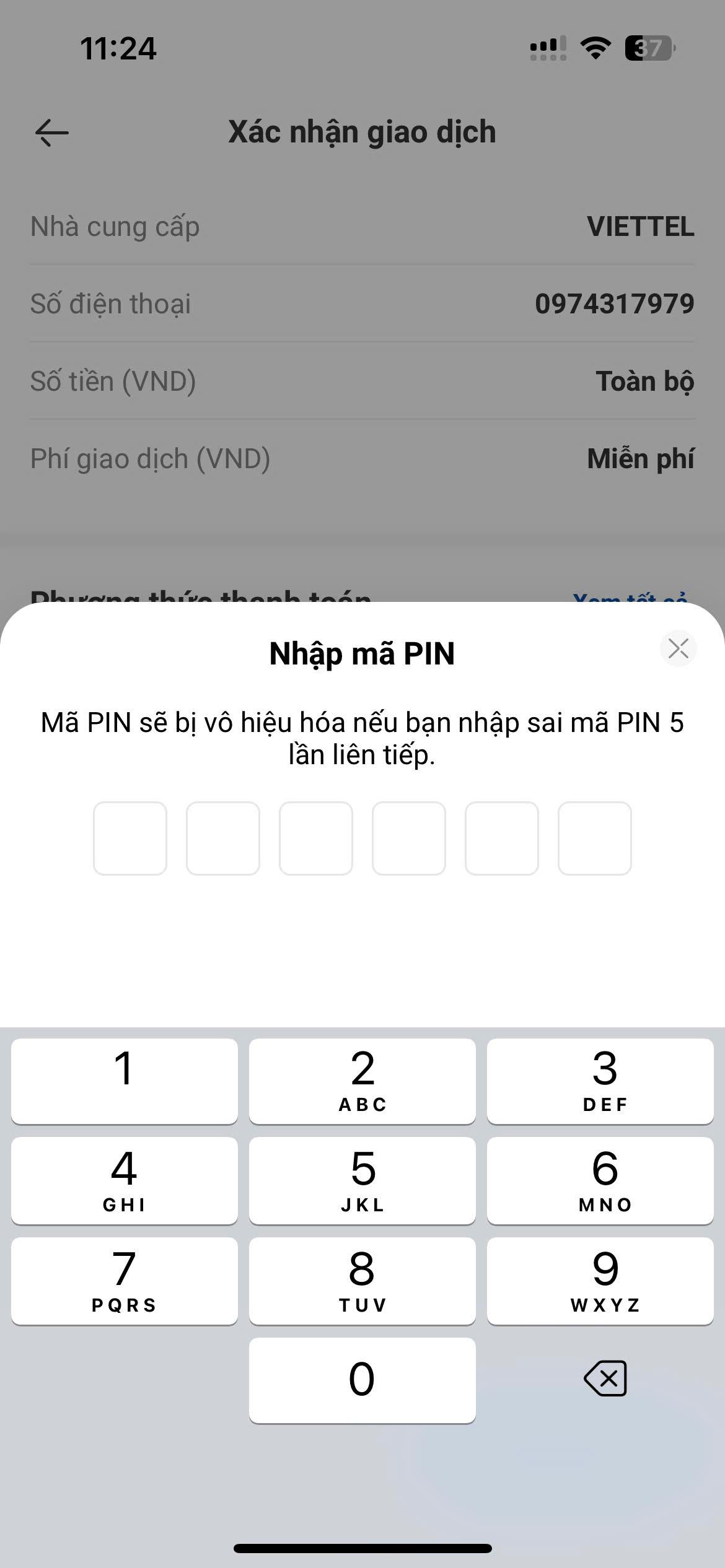
Task: Tap the 8 key
Action: coord(362,1281)
